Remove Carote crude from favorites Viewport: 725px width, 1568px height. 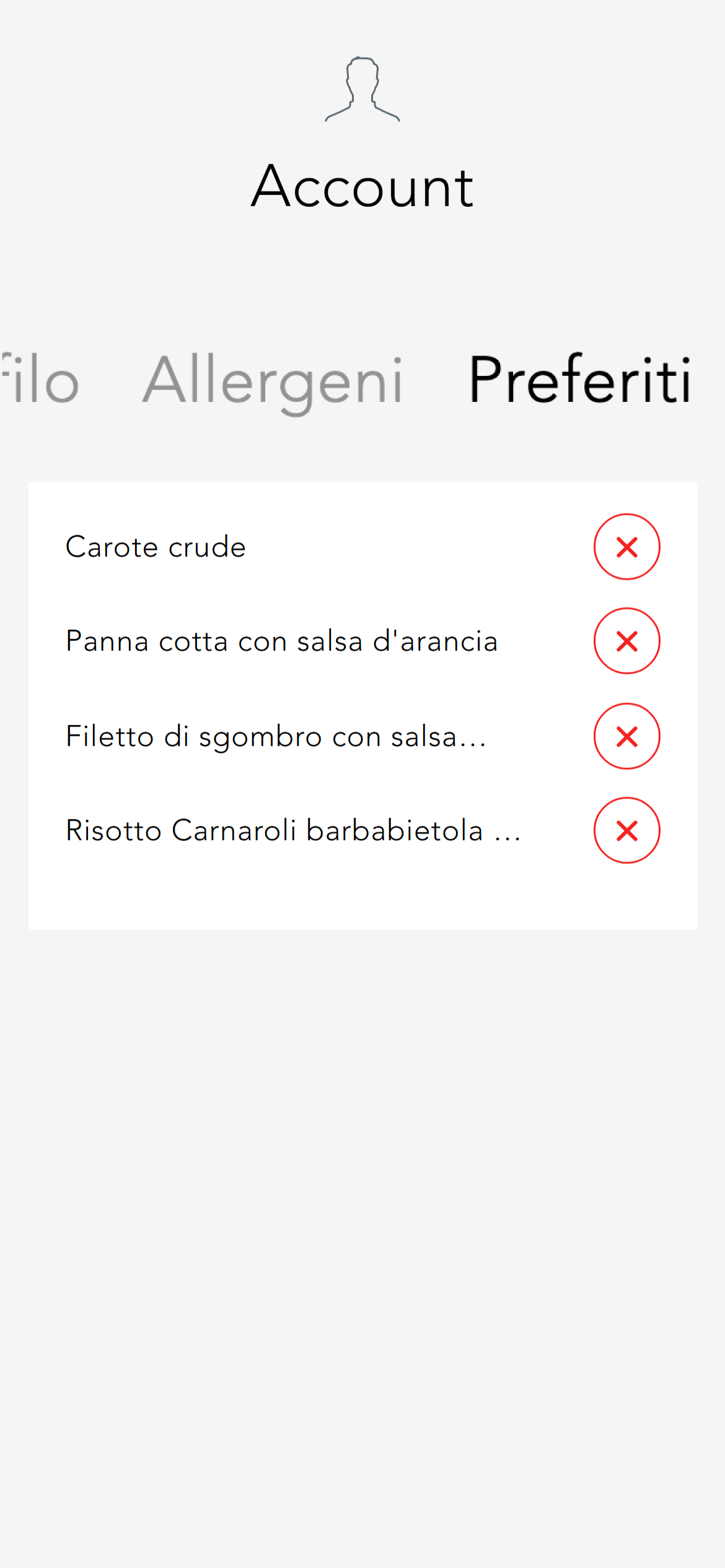click(x=626, y=547)
